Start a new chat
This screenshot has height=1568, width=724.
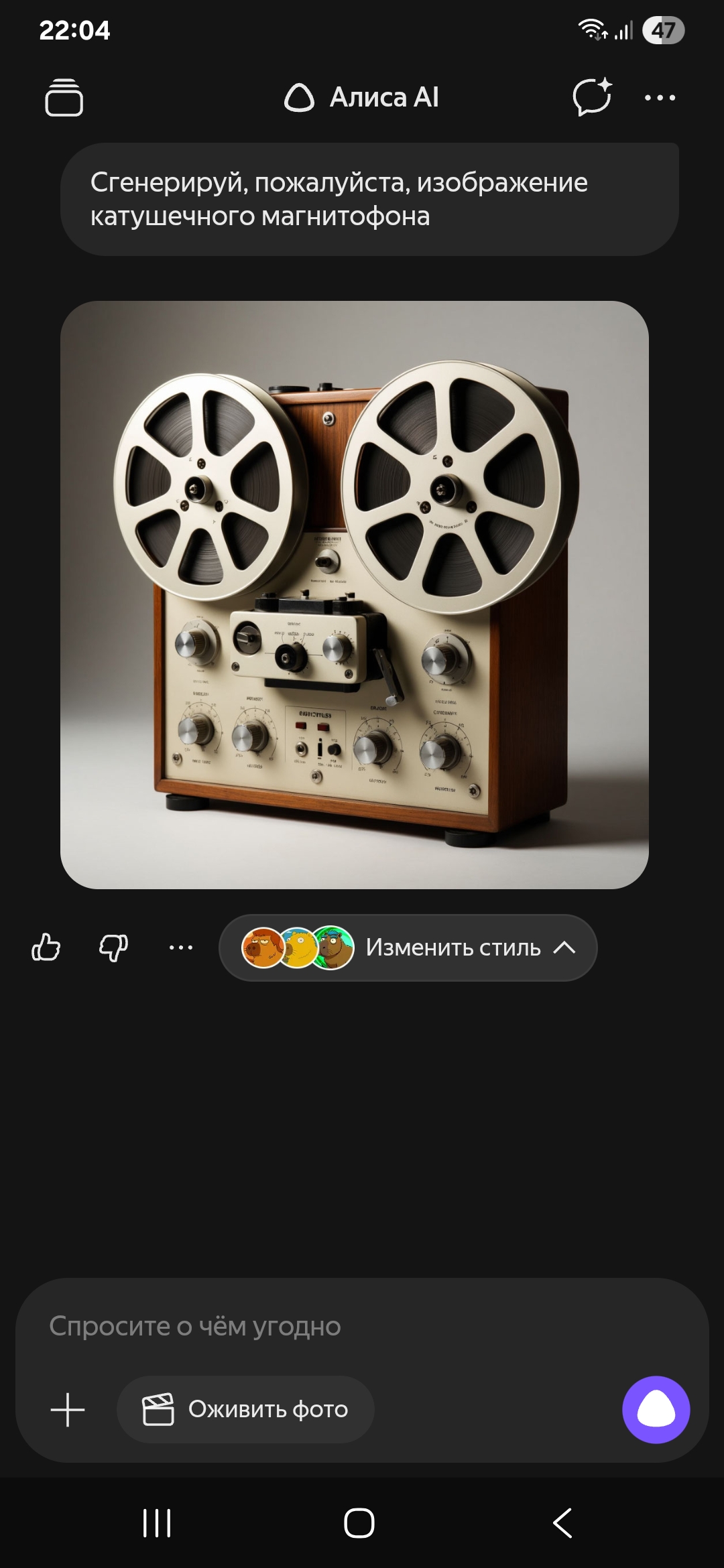[x=592, y=98]
